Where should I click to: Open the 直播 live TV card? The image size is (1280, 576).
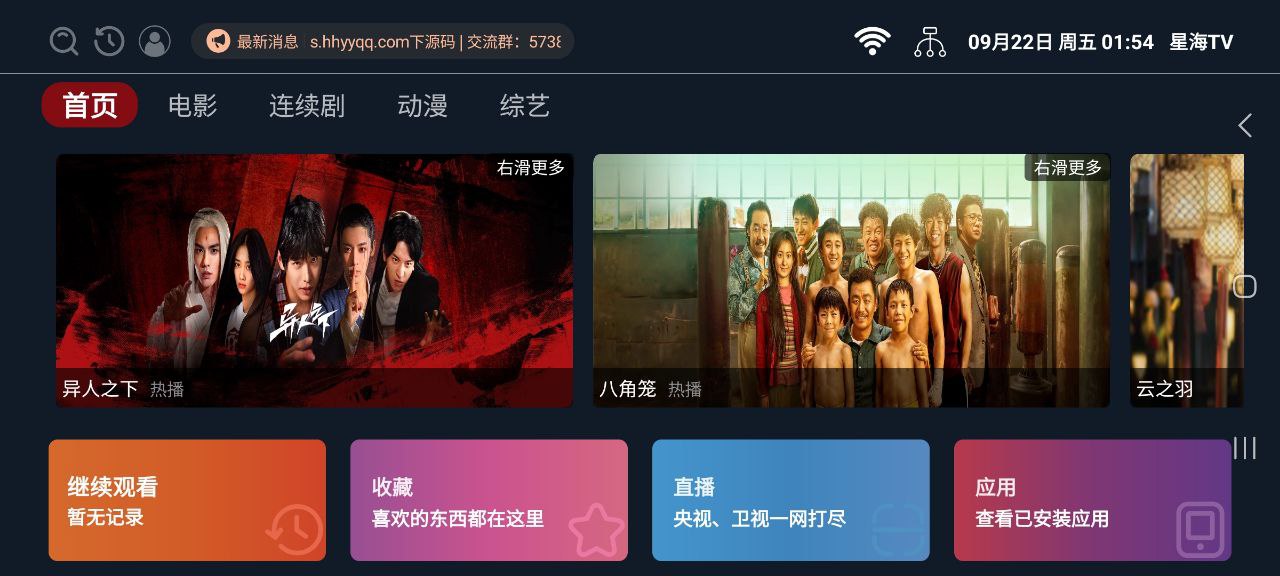(x=790, y=500)
